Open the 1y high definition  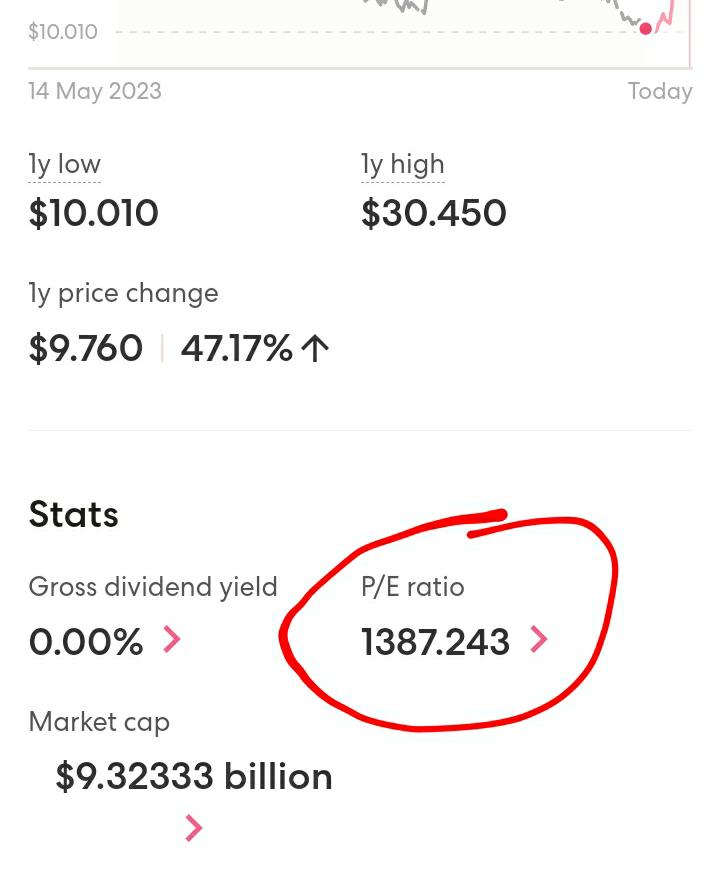[402, 163]
